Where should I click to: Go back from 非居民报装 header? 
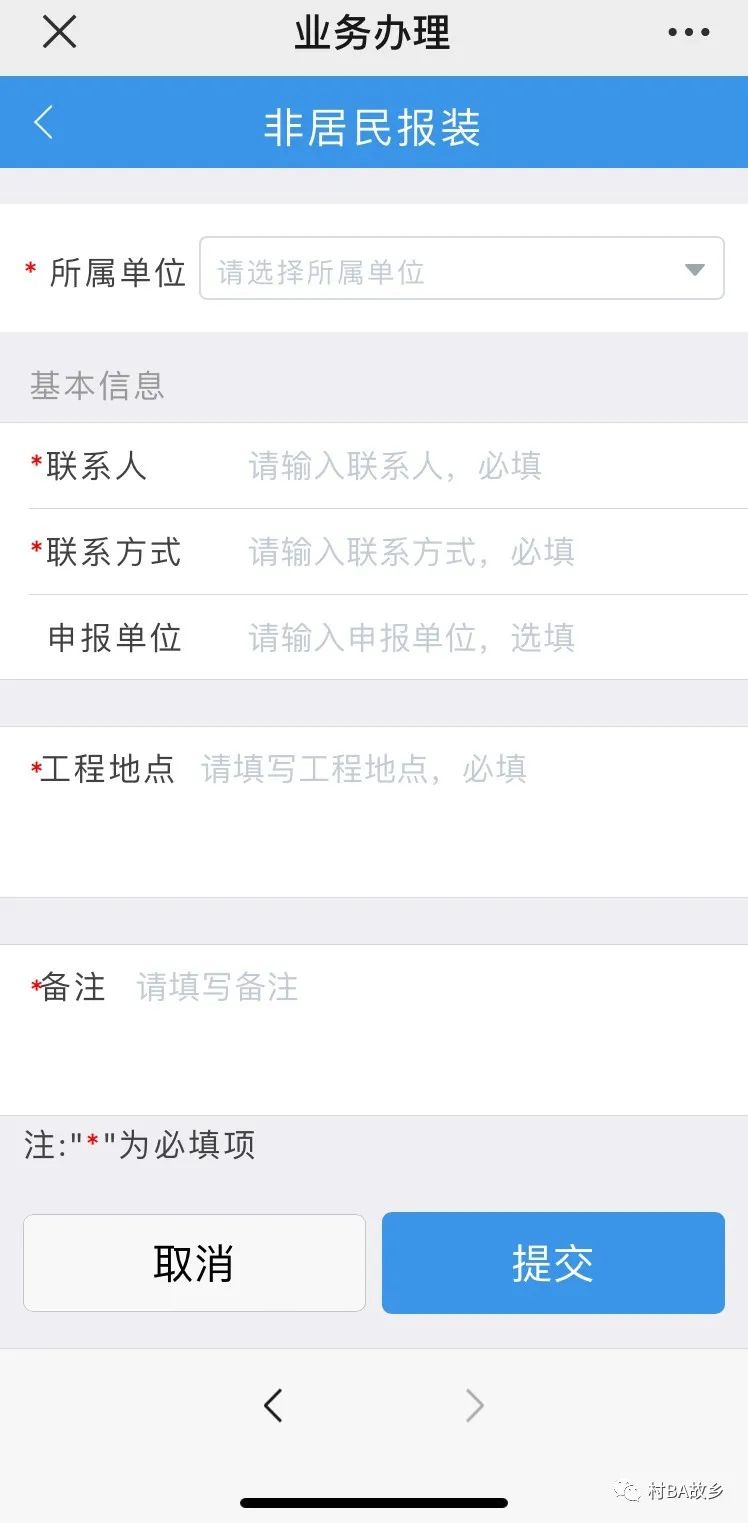point(43,123)
